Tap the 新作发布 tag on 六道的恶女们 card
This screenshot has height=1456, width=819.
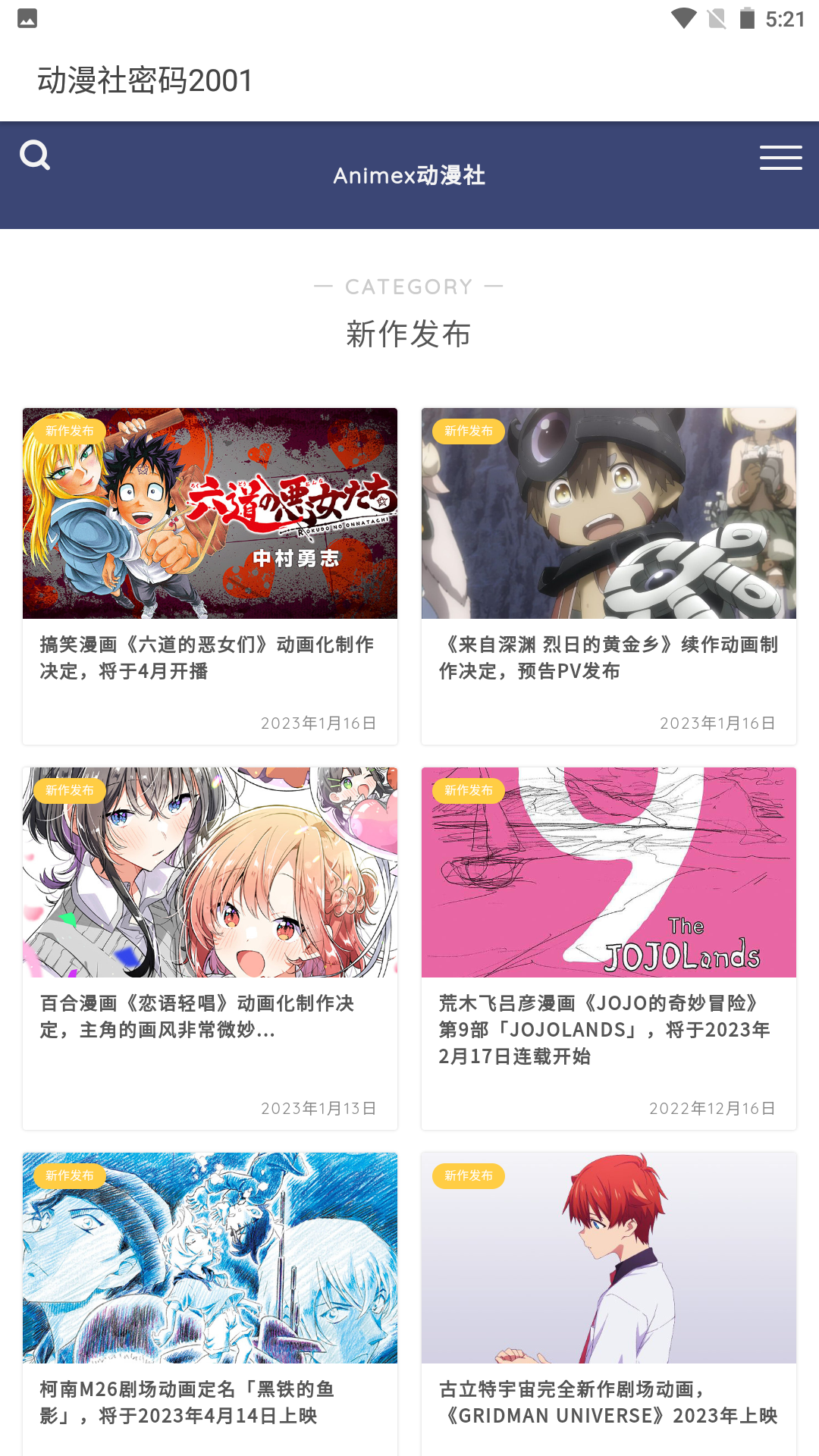click(69, 431)
